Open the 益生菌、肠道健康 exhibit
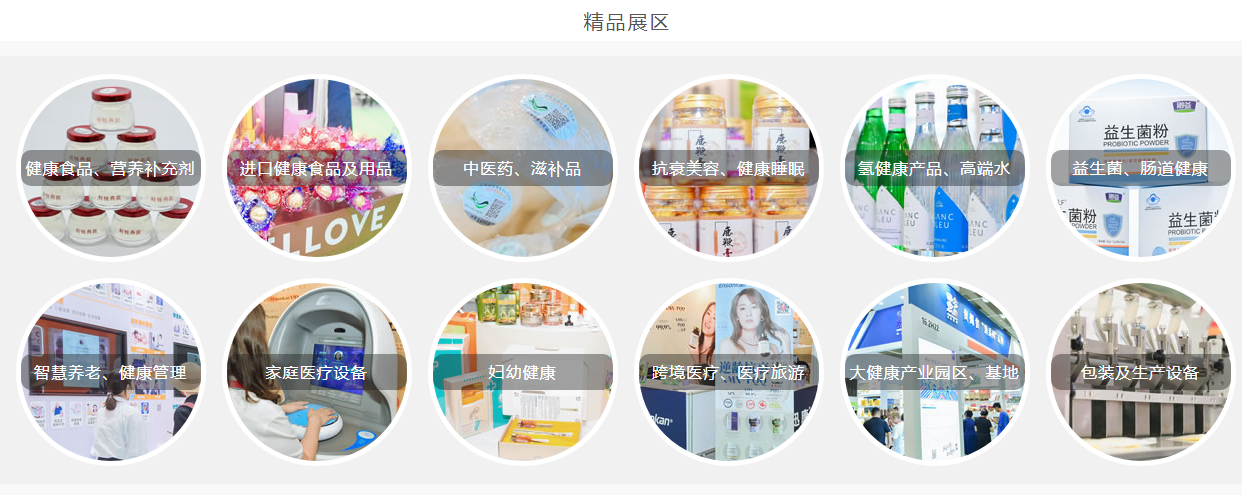This screenshot has height=495, width=1242. (1140, 168)
